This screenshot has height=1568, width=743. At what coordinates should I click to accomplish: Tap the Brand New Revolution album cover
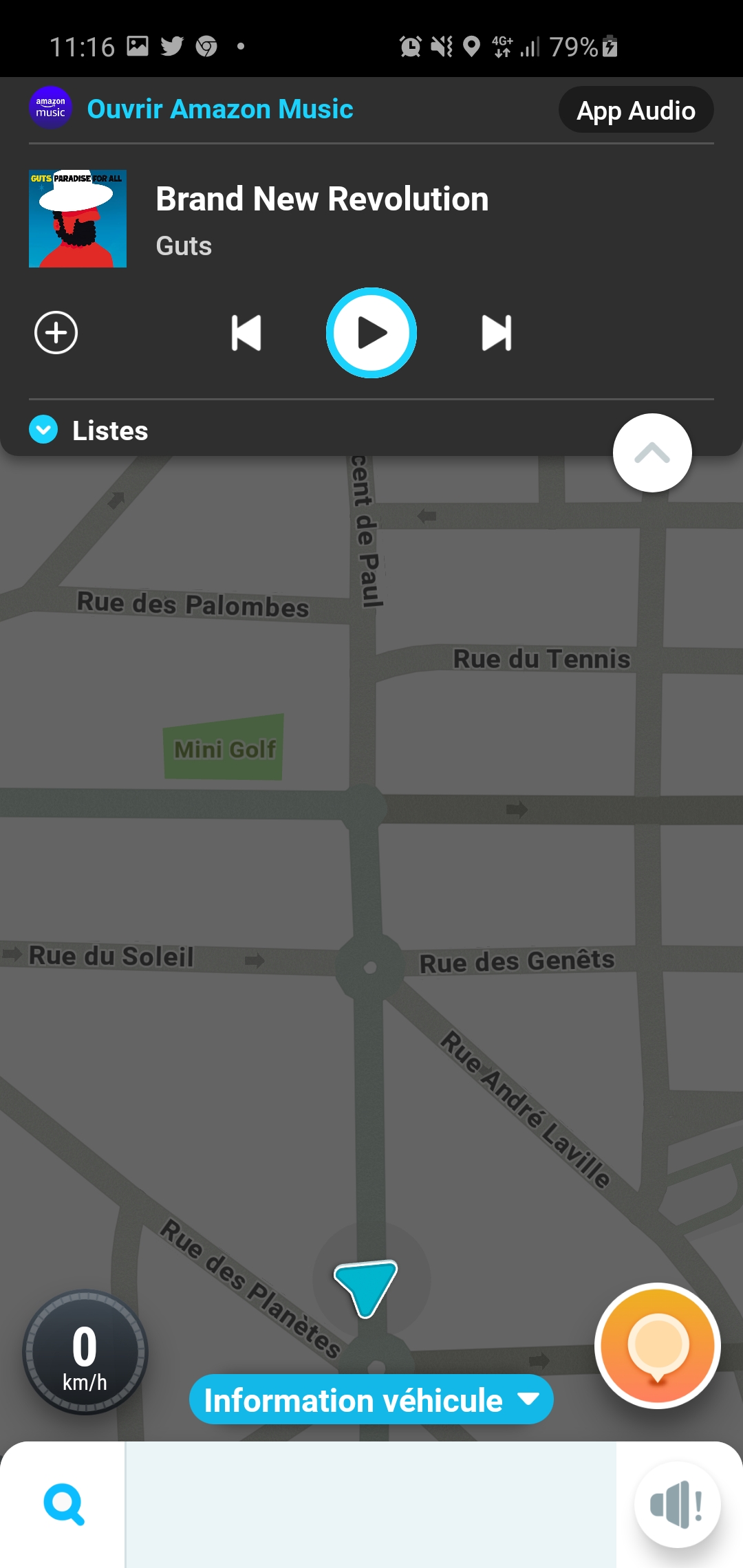point(78,219)
